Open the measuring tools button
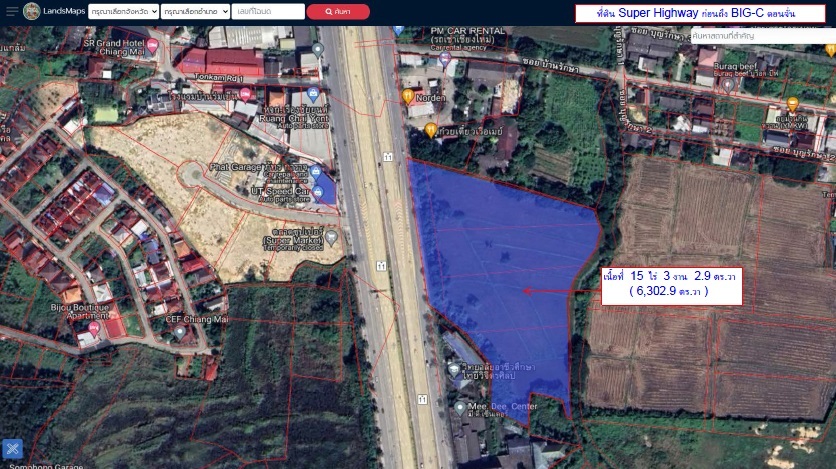Viewport: 836px width, 469px height. [13, 449]
